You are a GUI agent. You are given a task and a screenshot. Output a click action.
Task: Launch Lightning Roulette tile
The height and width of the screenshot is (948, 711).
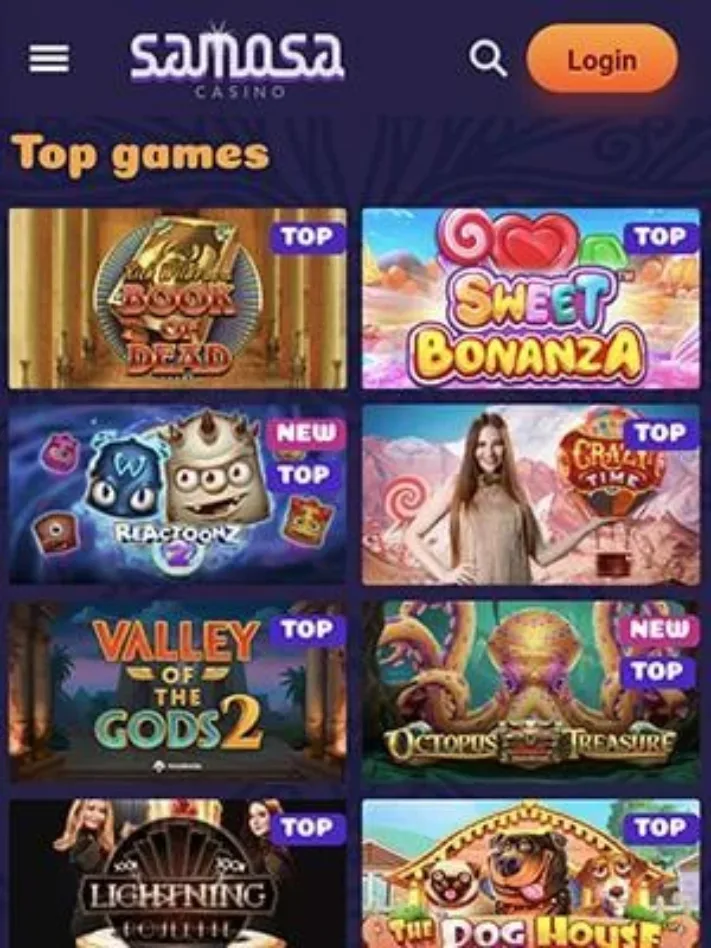point(178,873)
